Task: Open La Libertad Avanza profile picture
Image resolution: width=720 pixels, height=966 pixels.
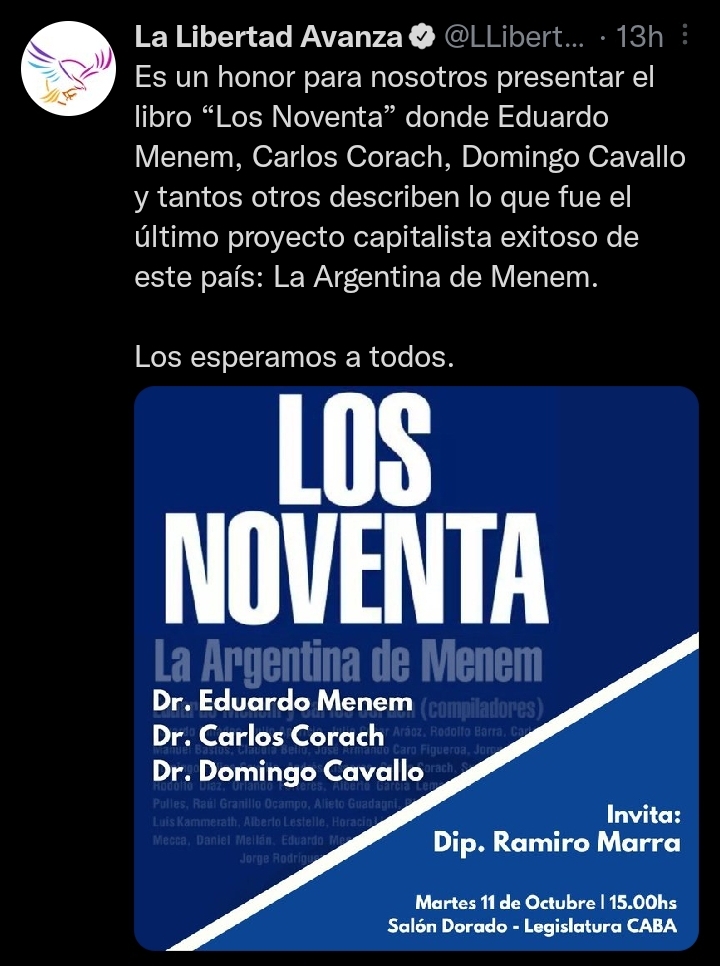Action: pyautogui.click(x=65, y=67)
